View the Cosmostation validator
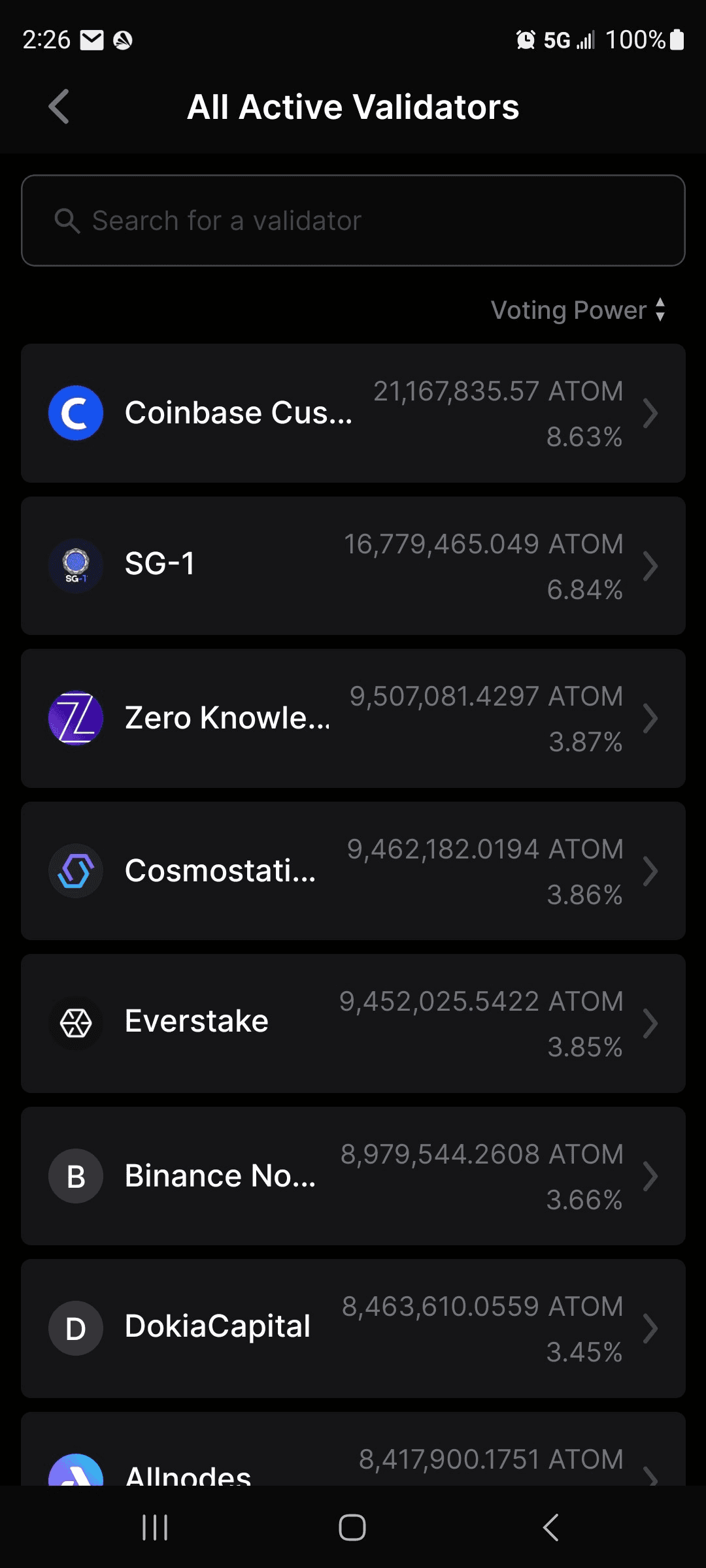 [353, 871]
